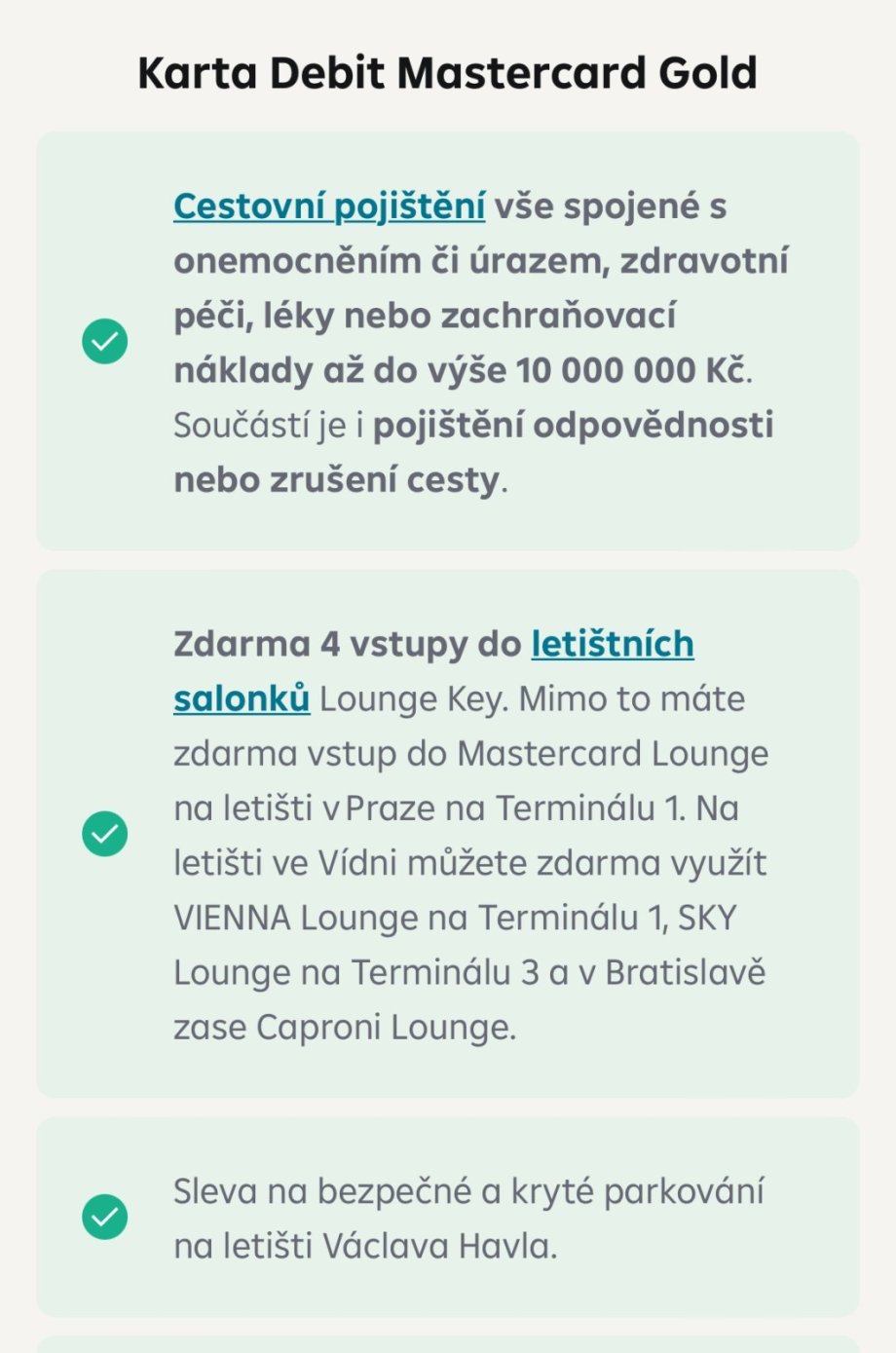This screenshot has width=896, height=1353.
Task: Open the Cestovní pojištění link
Action: click(329, 207)
